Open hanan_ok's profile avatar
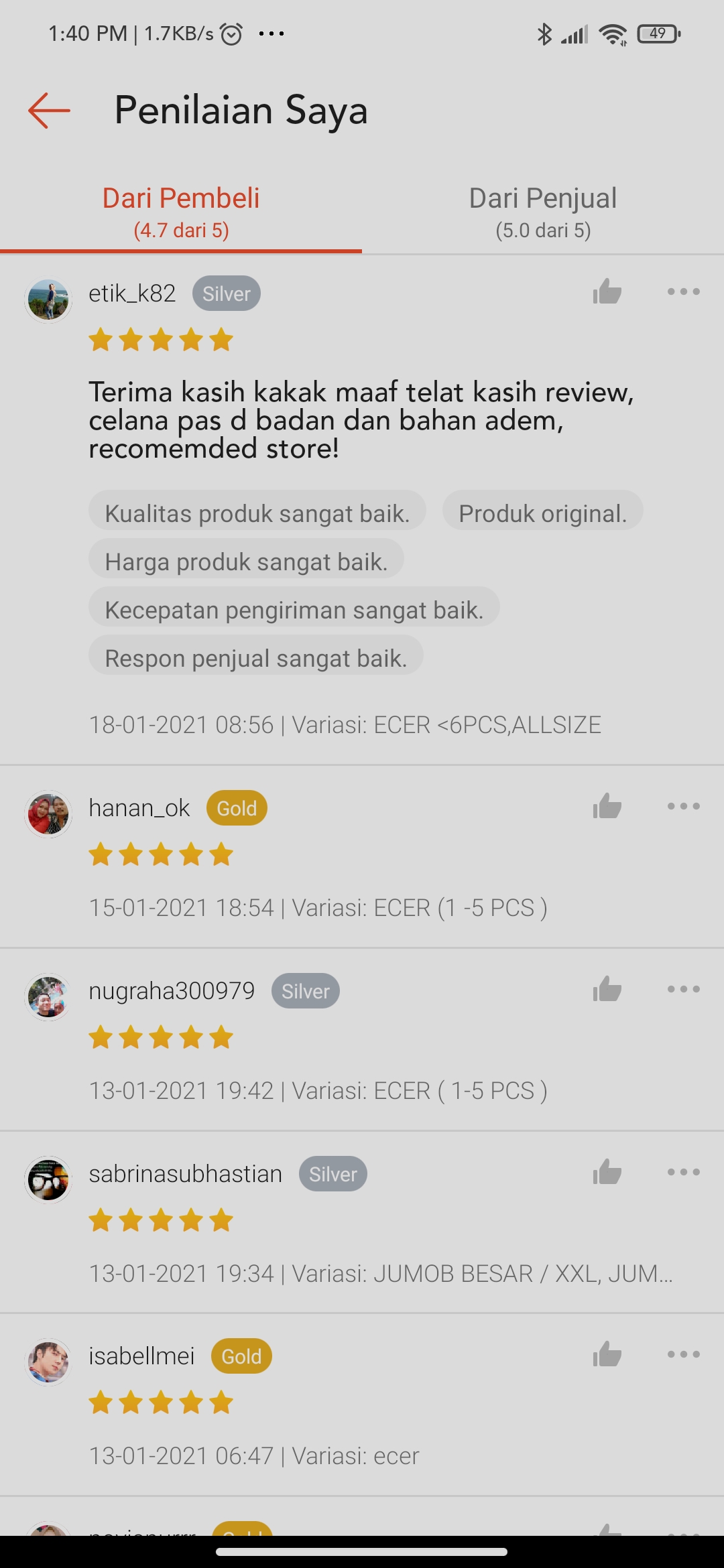The width and height of the screenshot is (724, 1568). point(48,814)
